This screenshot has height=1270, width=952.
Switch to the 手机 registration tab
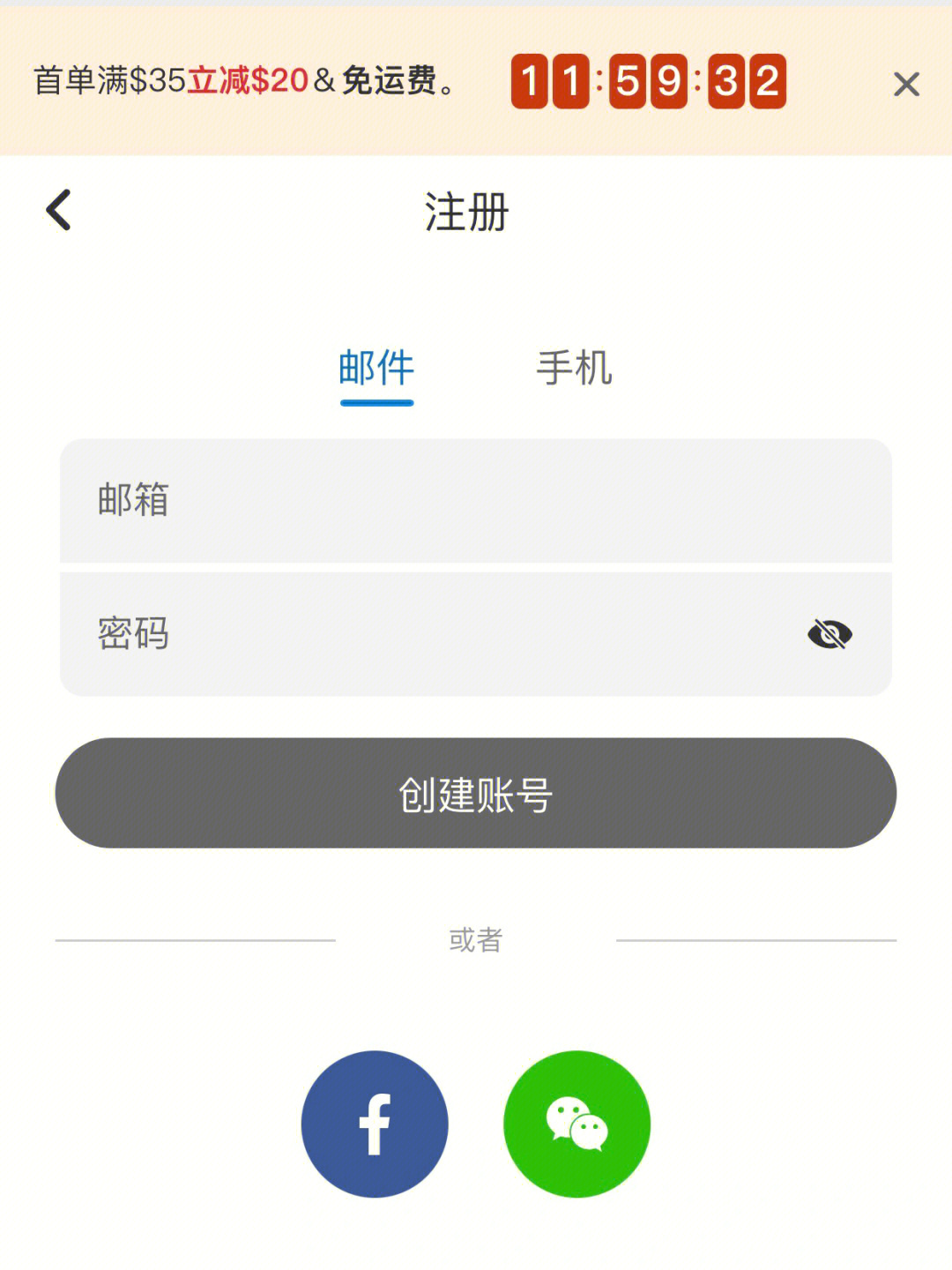tap(575, 369)
